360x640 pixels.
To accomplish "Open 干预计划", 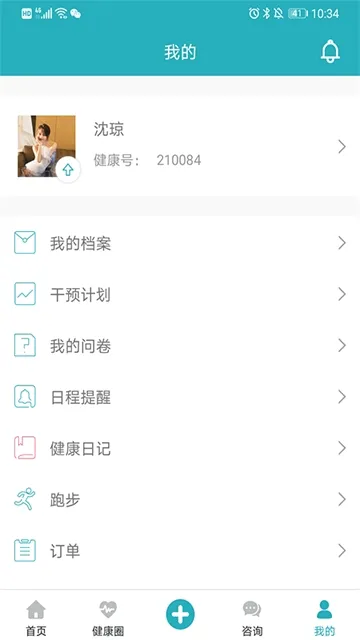I will pos(180,294).
